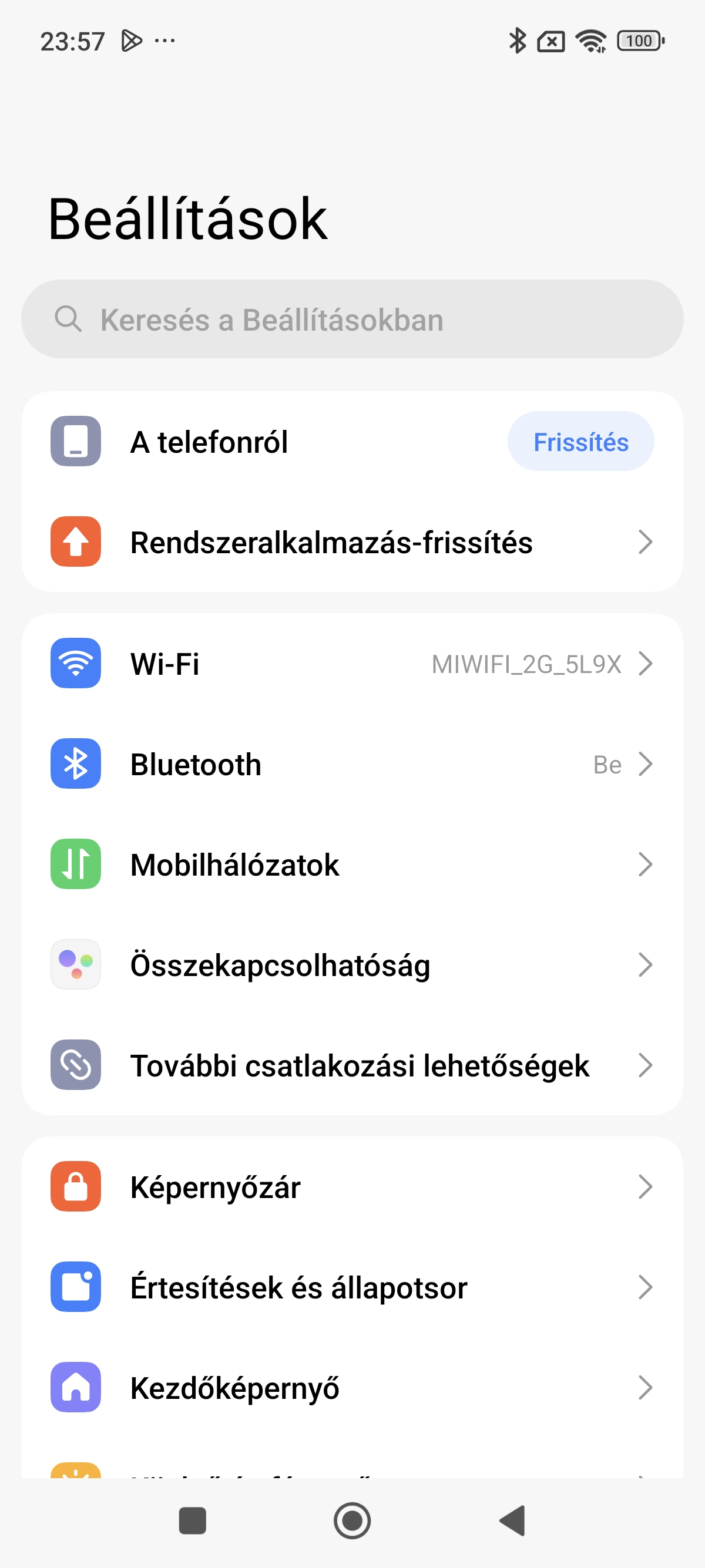This screenshot has width=705, height=1568.
Task: Open Mobilhálózatok settings
Action: 352,864
